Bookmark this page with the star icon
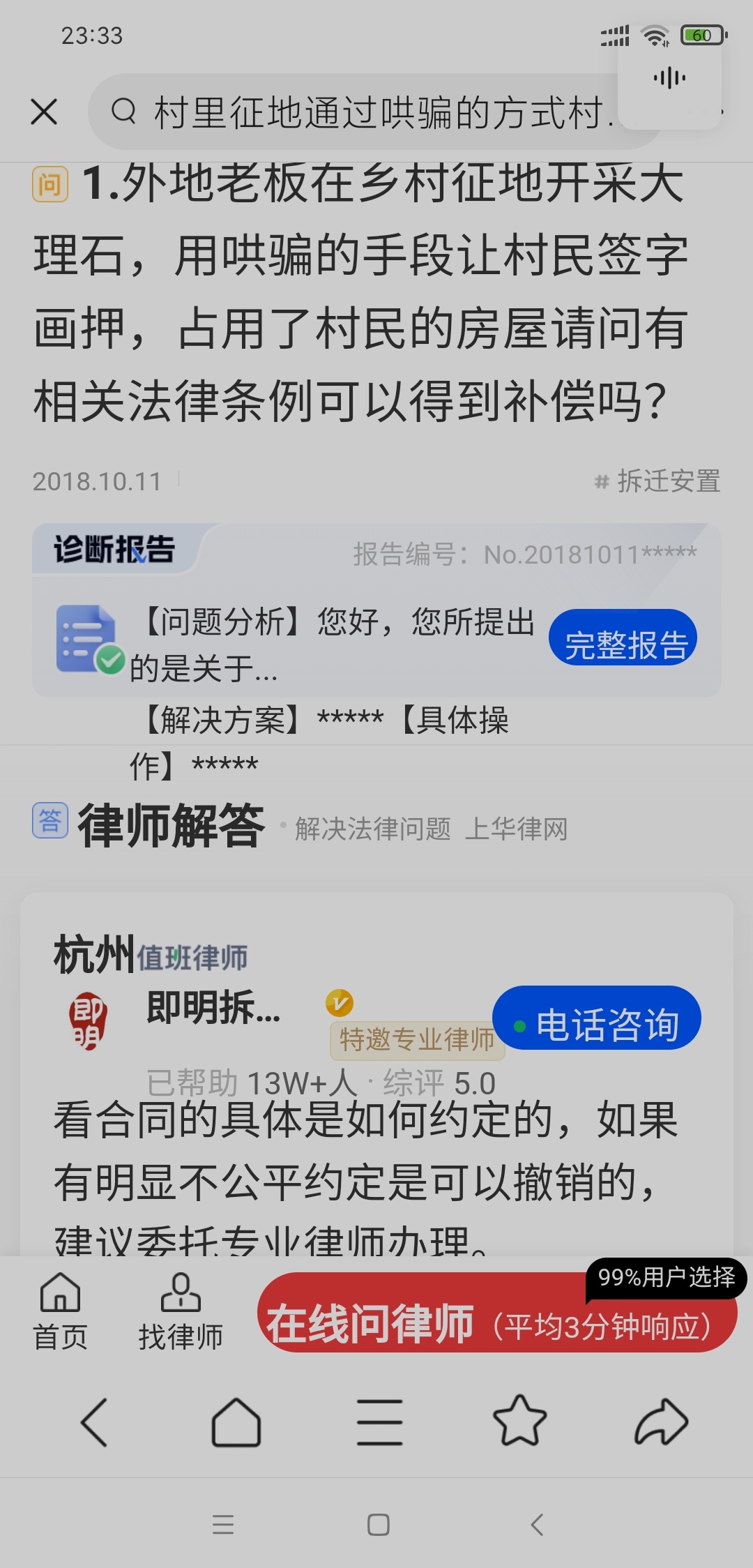 click(x=519, y=1420)
